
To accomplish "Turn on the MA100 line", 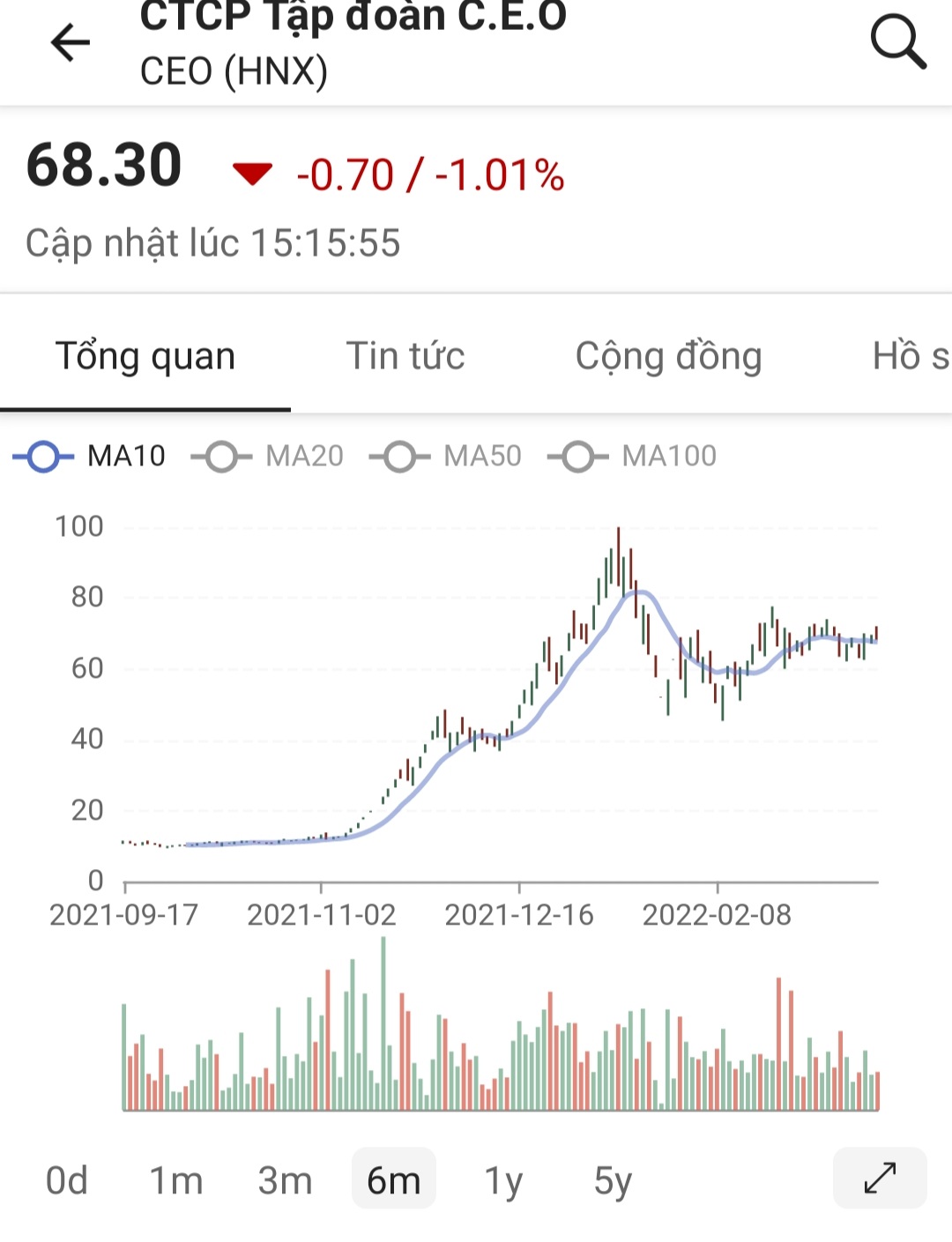I will coord(633,457).
